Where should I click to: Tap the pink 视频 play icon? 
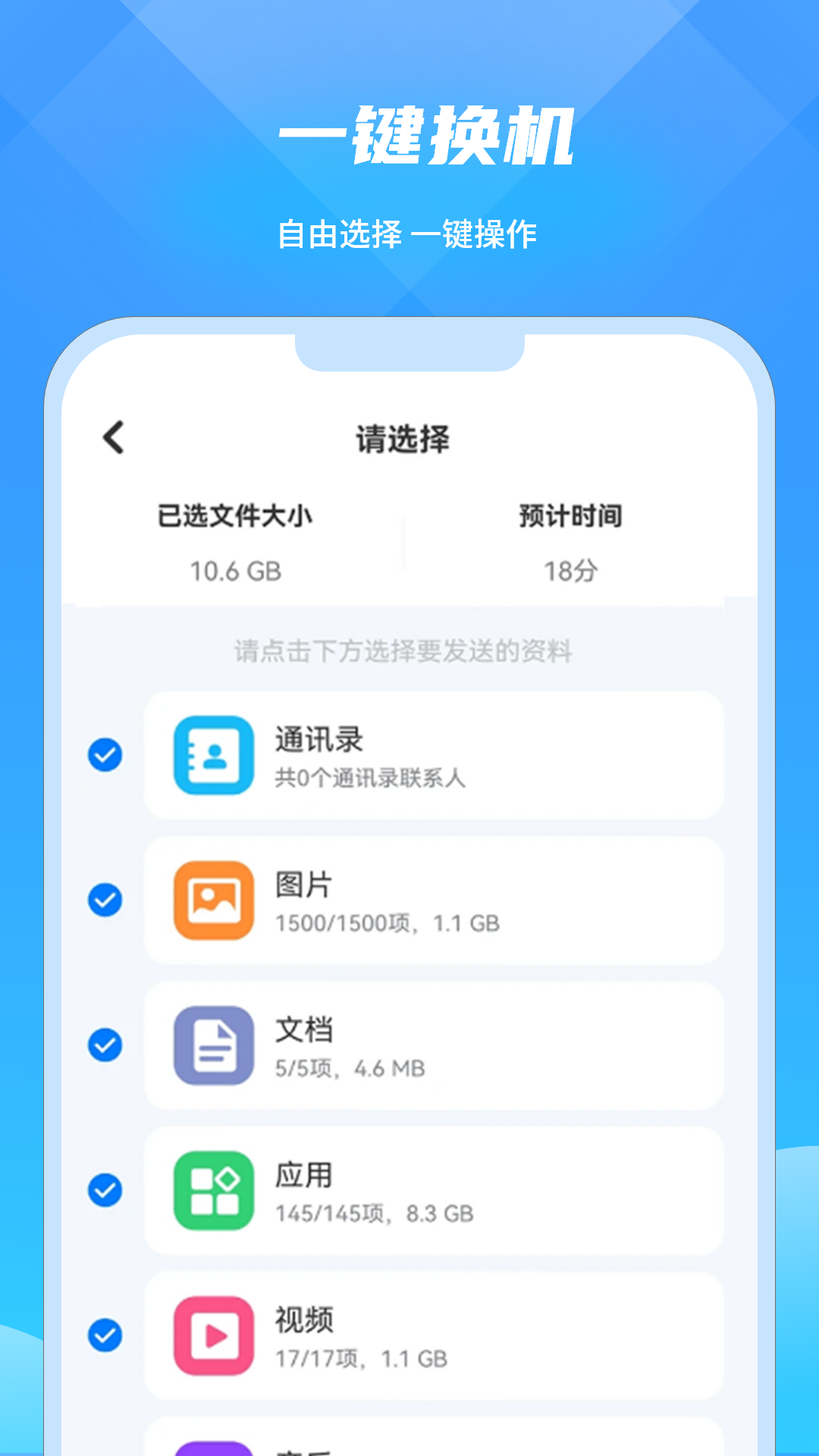(x=214, y=1336)
